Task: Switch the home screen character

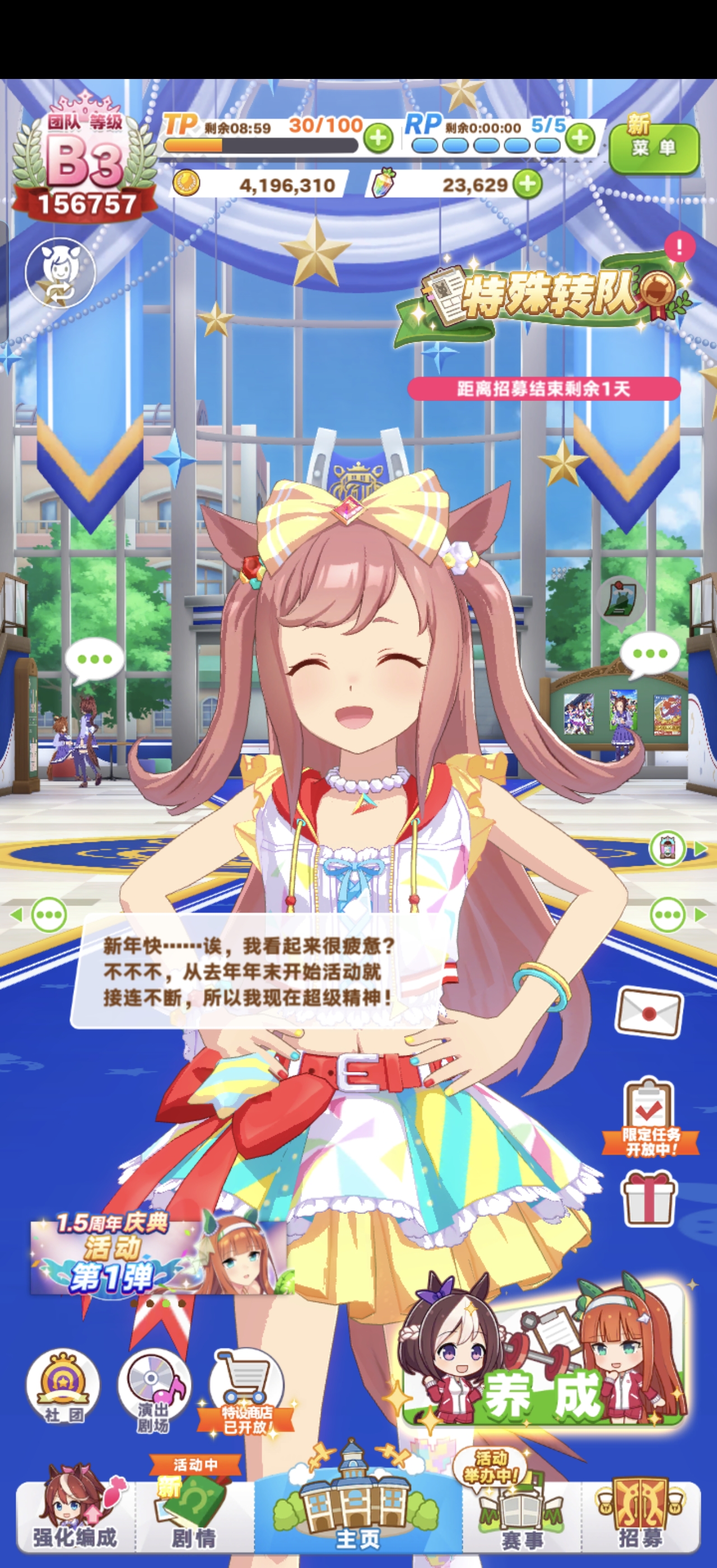Action: click(59, 272)
